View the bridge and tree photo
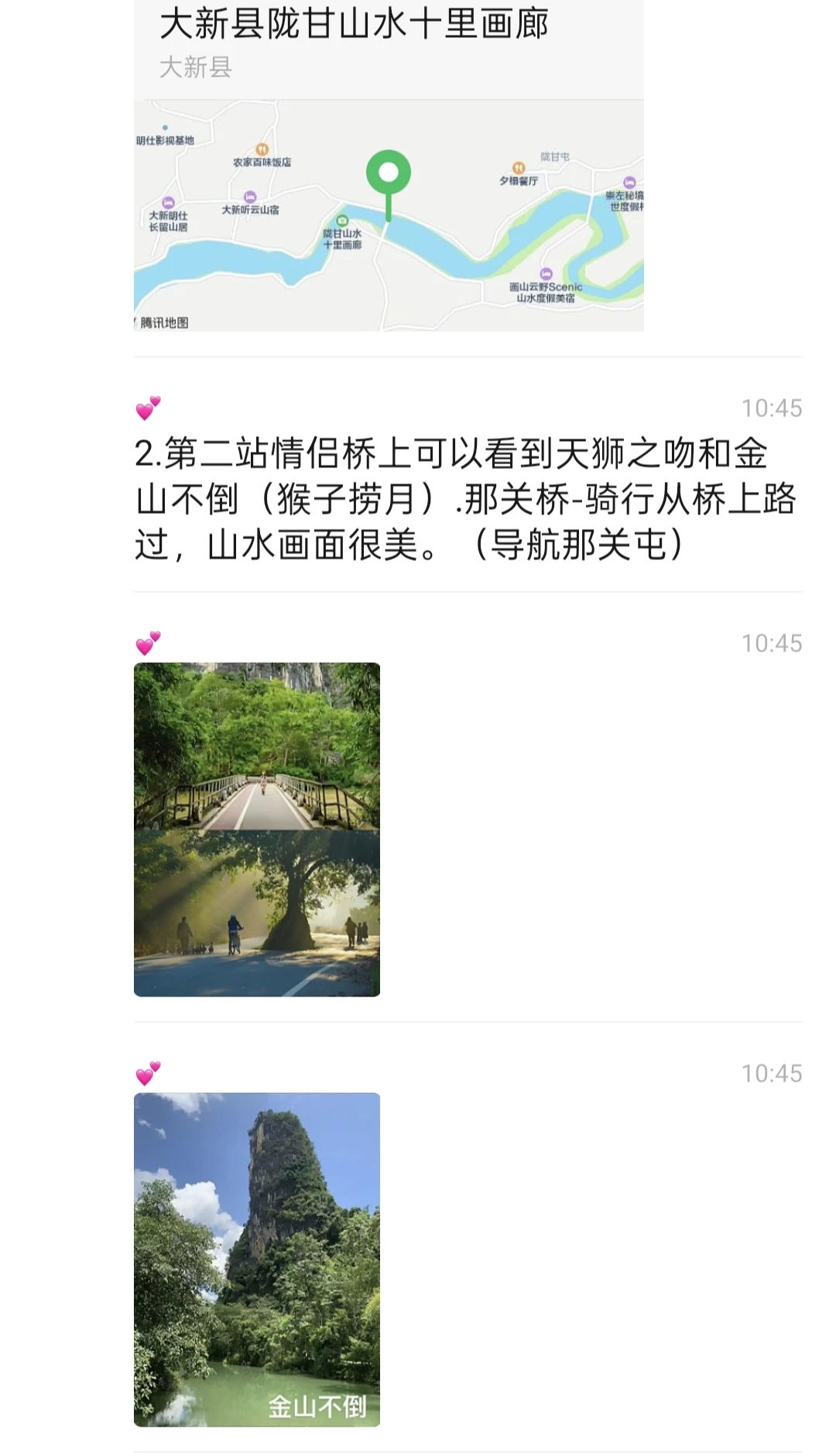 [257, 829]
